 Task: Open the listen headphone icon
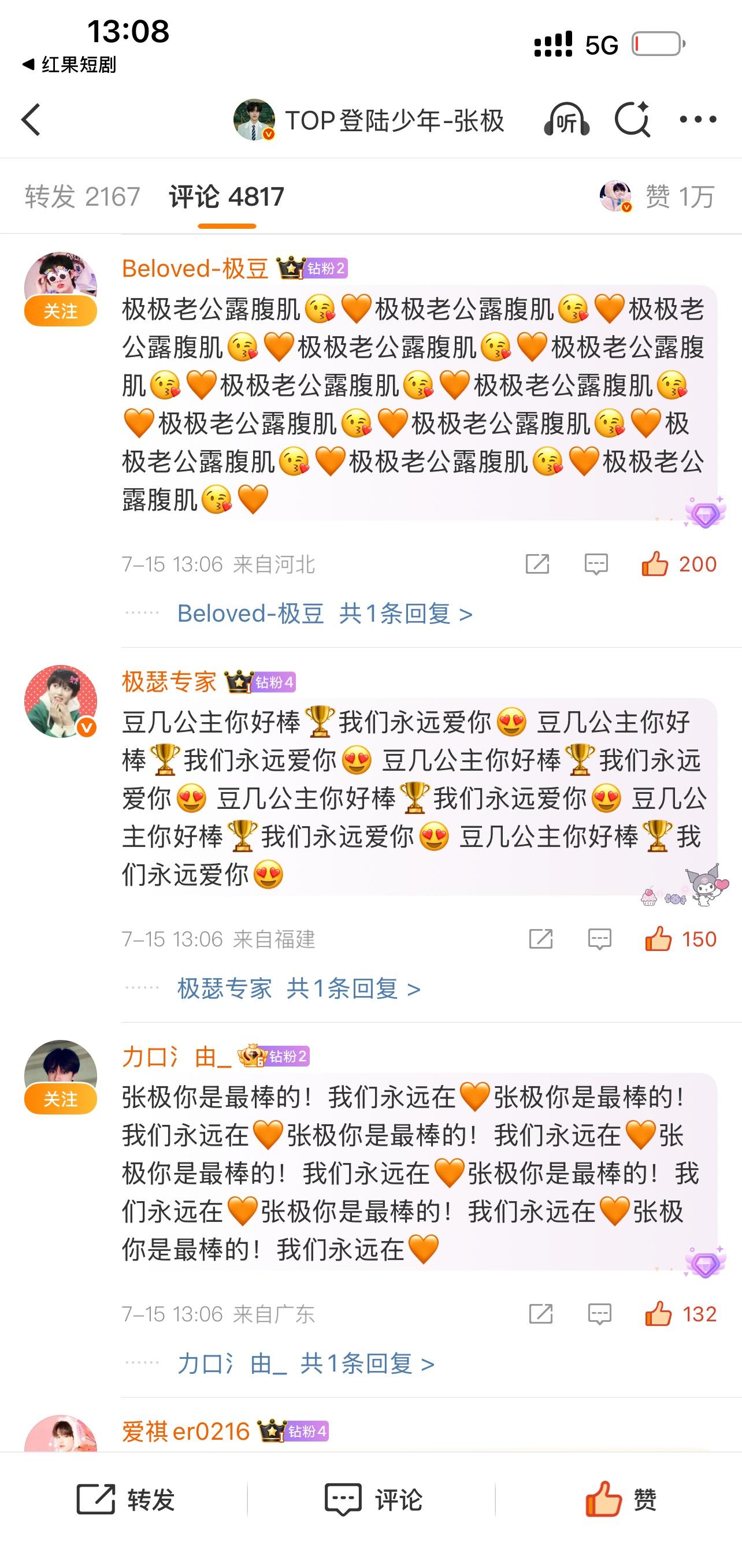click(x=566, y=119)
